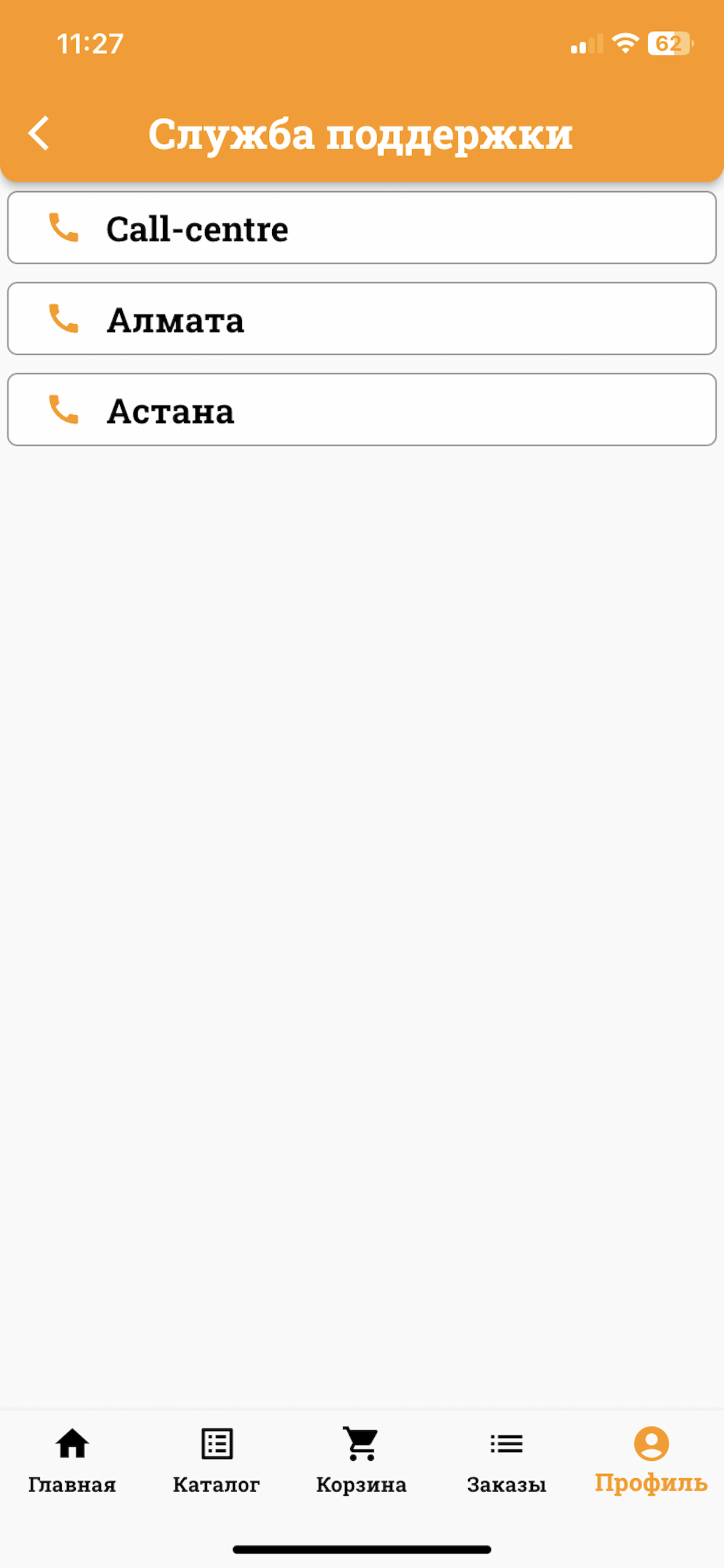The image size is (724, 1568).
Task: Call the Call-centre support line
Action: [x=361, y=228]
